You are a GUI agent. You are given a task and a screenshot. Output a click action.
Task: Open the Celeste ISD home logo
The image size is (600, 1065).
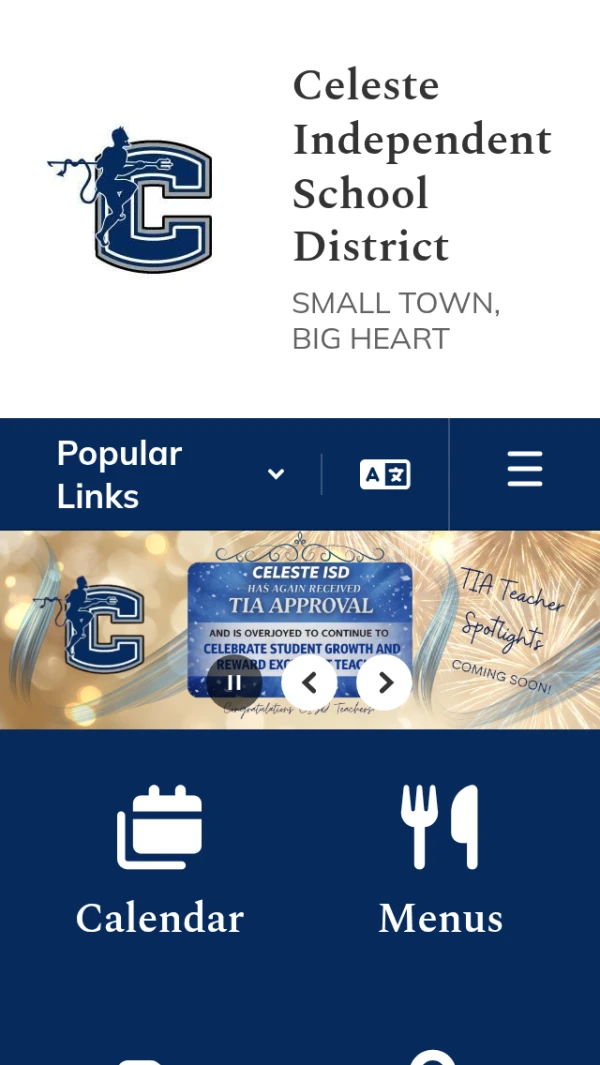[130, 200]
